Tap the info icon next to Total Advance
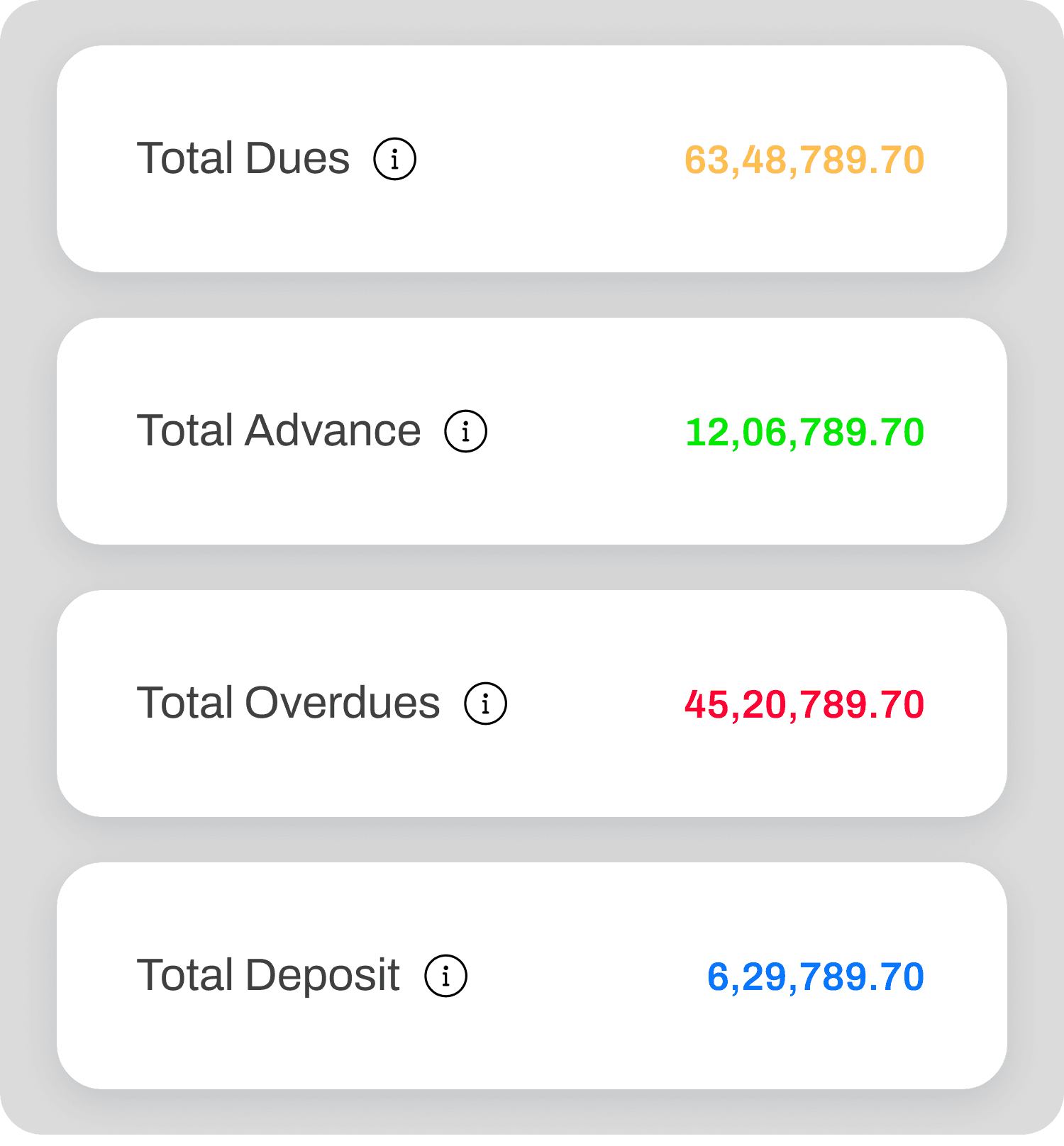 tap(465, 431)
